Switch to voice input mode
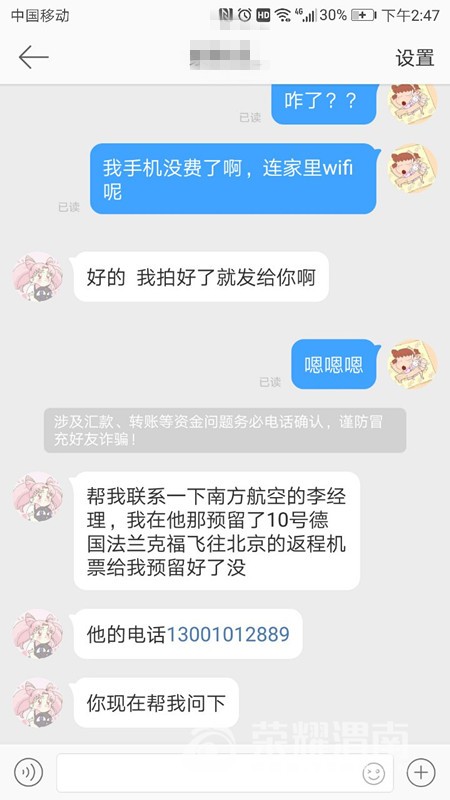The image size is (450, 800). [x=29, y=772]
